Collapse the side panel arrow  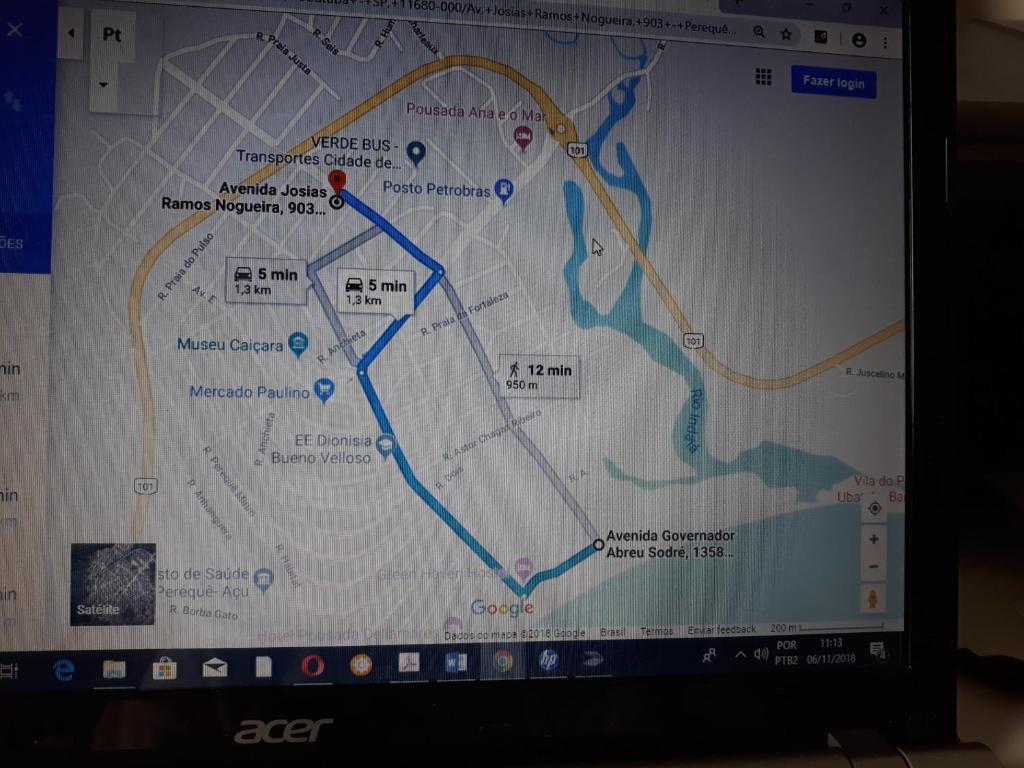(x=70, y=33)
